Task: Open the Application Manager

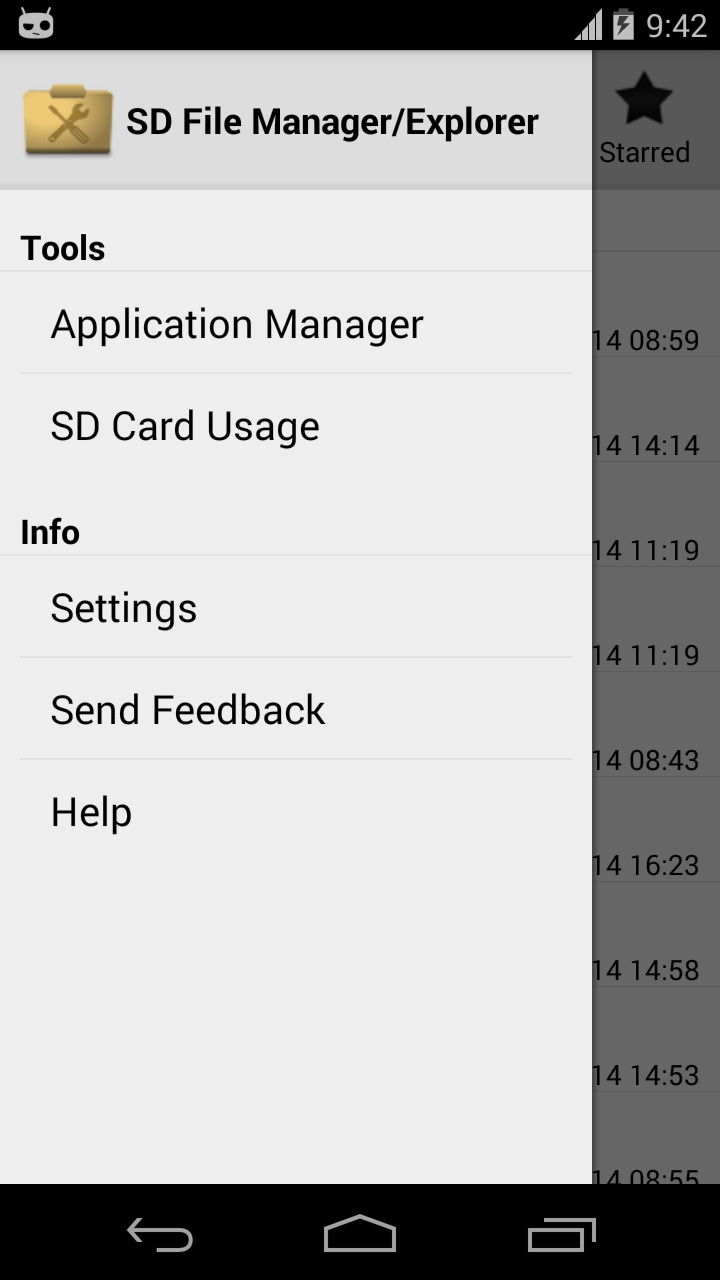Action: [x=236, y=324]
